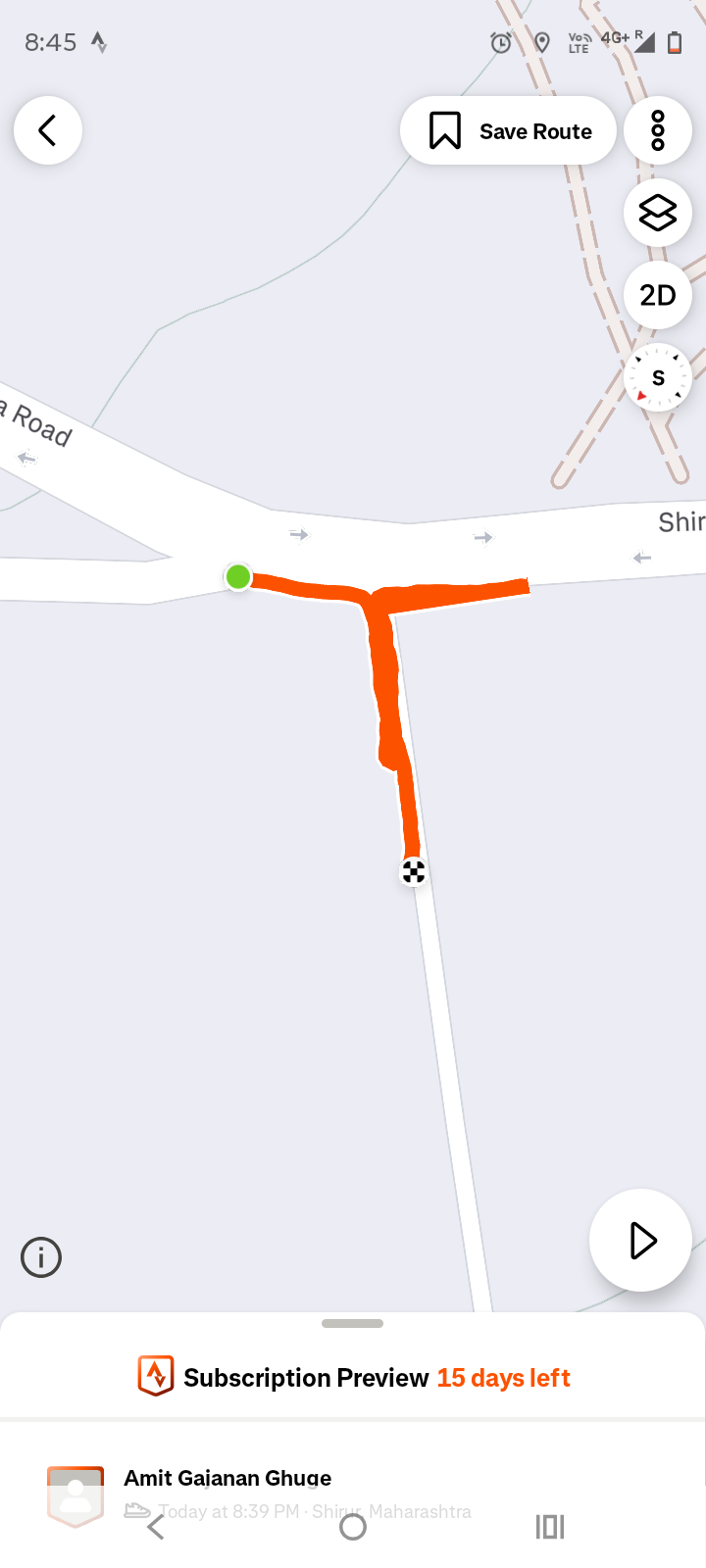
Task: Open Amit Gajanan Ghuge's activity details
Action: pyautogui.click(x=227, y=1478)
